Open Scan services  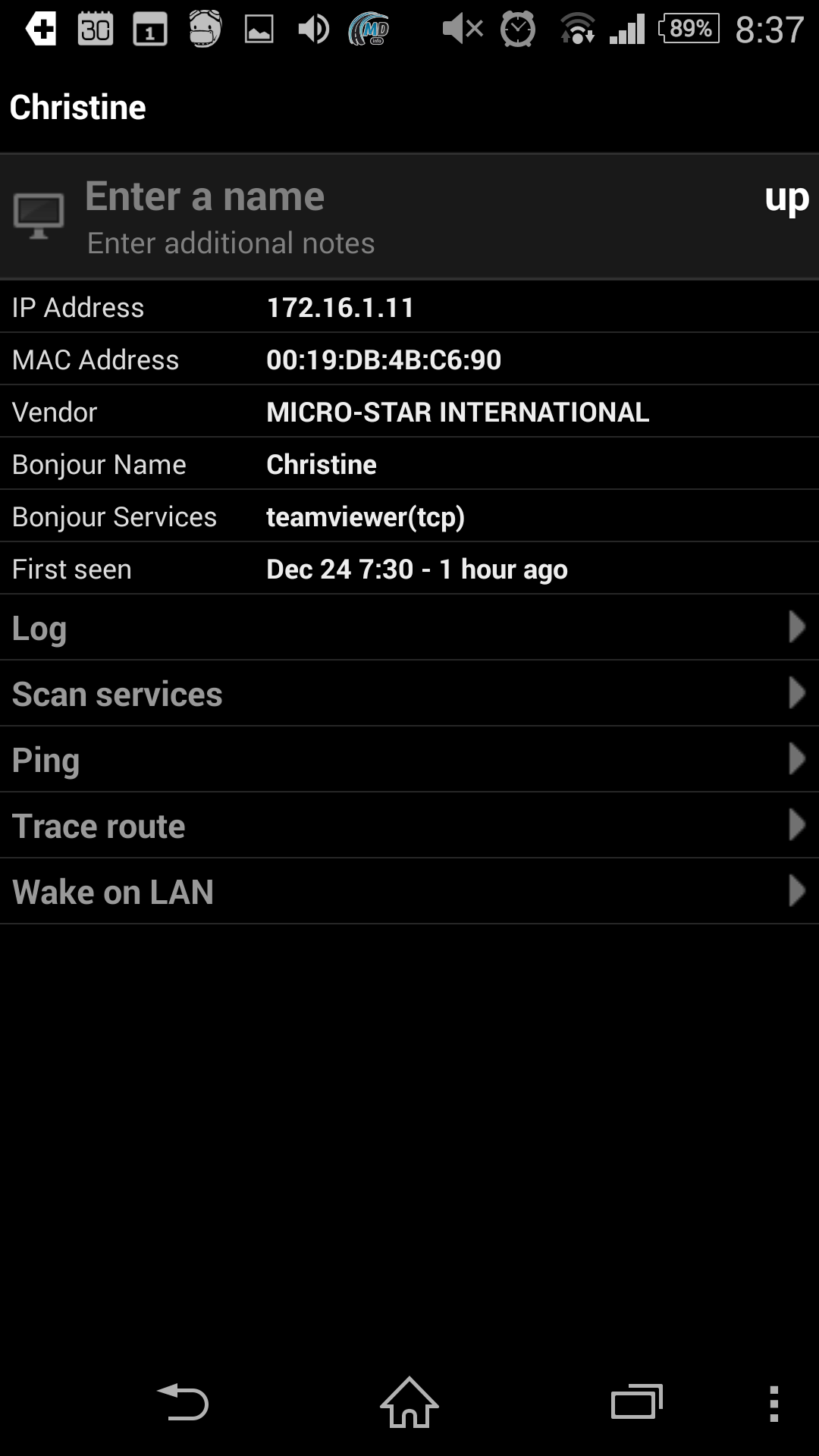(x=409, y=693)
